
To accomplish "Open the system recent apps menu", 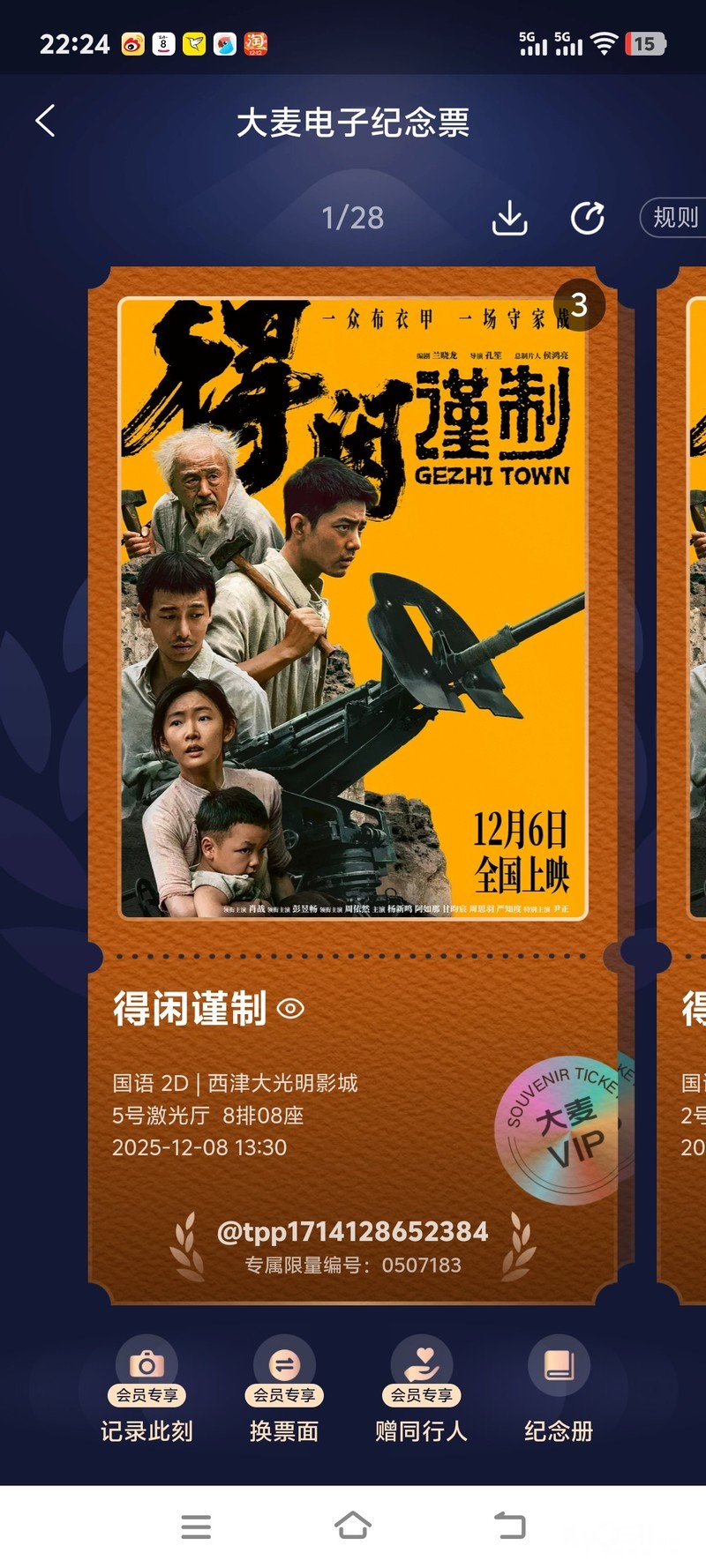I will point(196,1526).
